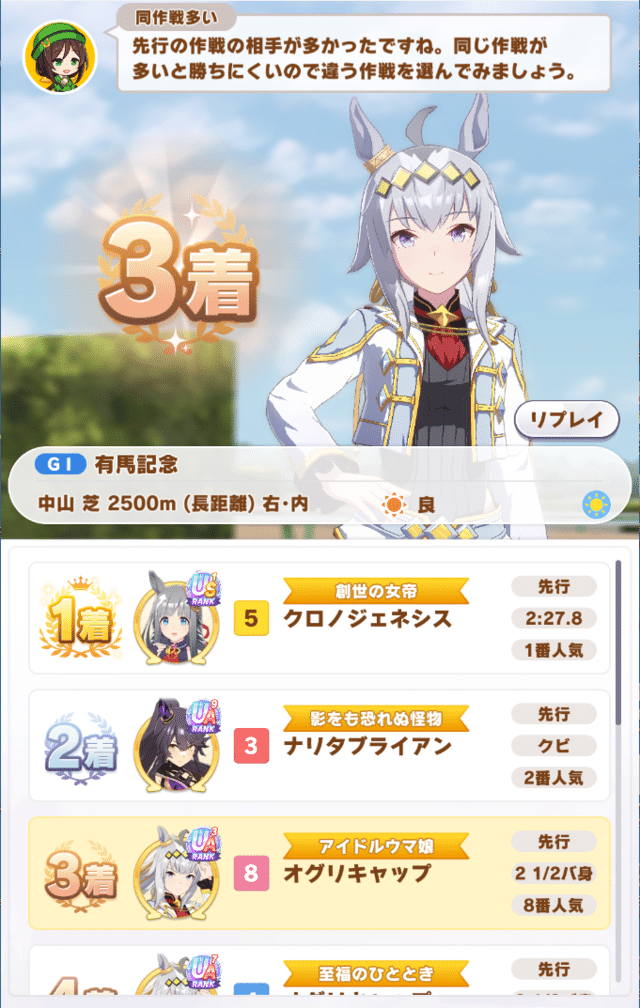
Task: Tap the sunny weather icon in race info
Action: 597,503
